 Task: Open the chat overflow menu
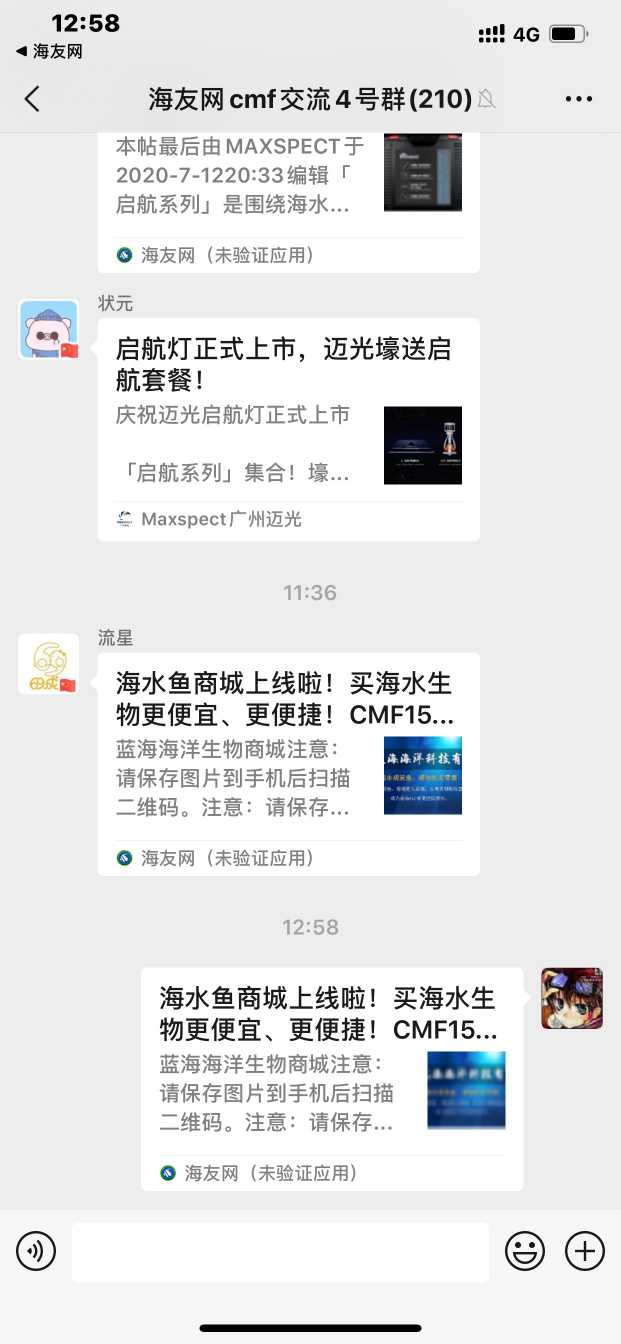[579, 99]
